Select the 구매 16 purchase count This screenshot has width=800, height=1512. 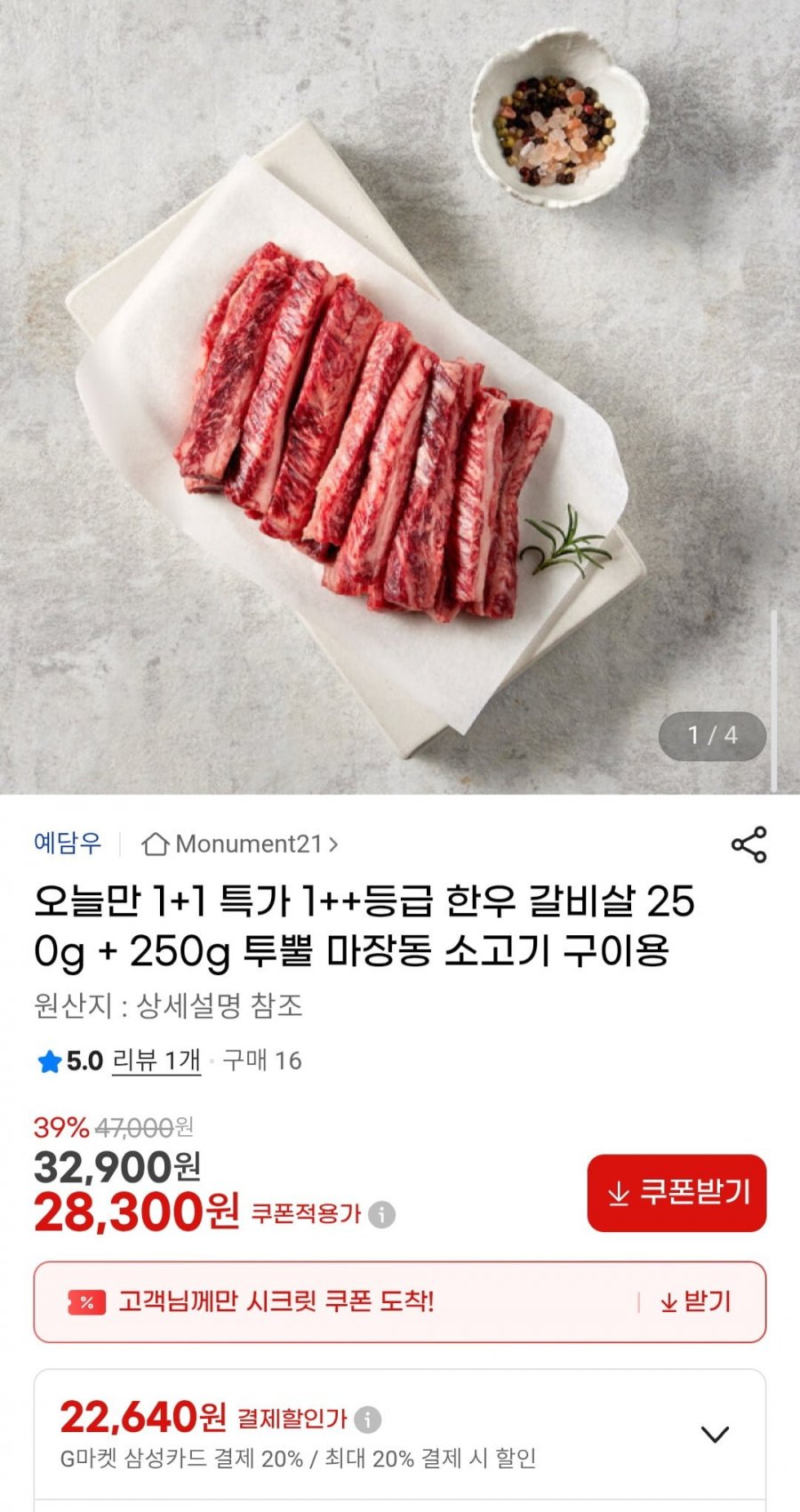coord(263,1060)
